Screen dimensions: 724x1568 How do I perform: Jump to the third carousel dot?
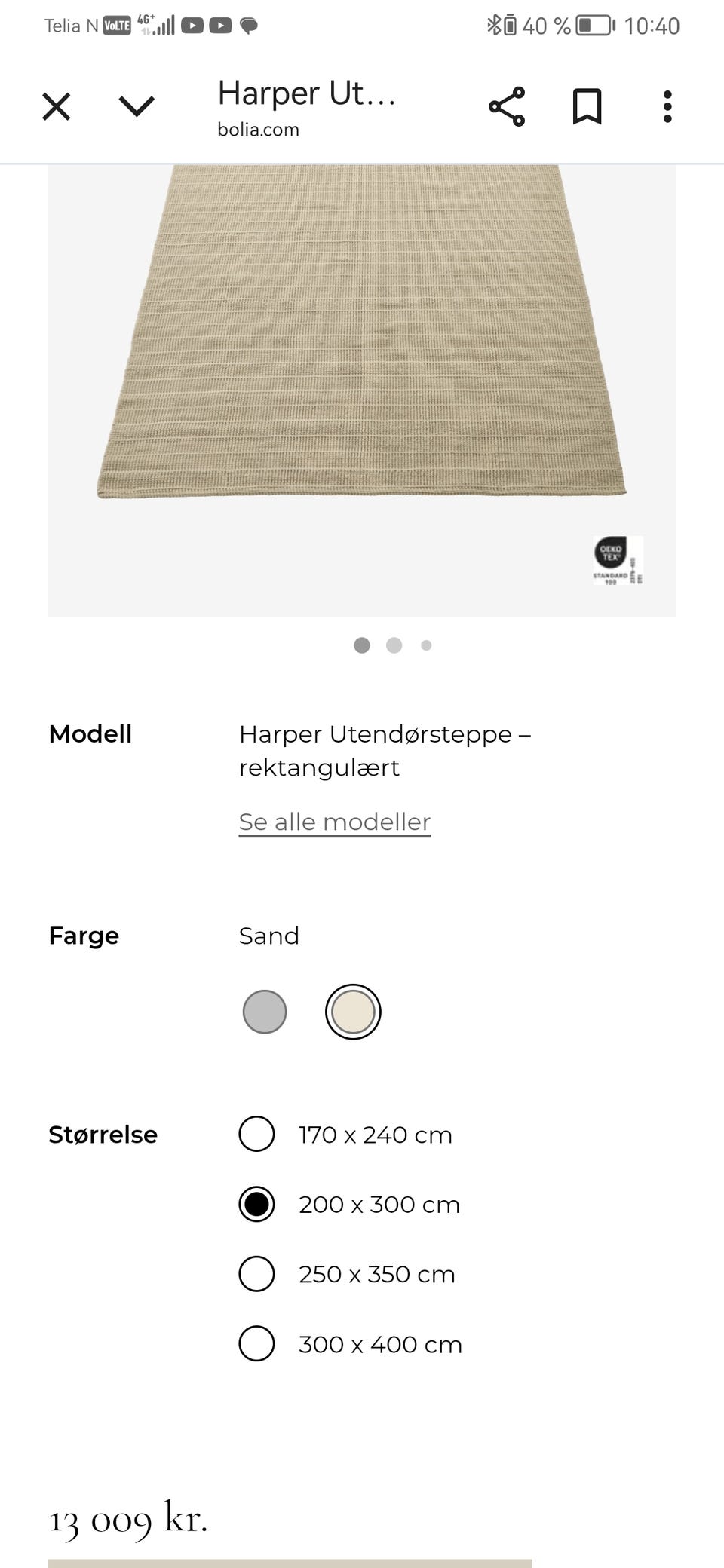(426, 645)
